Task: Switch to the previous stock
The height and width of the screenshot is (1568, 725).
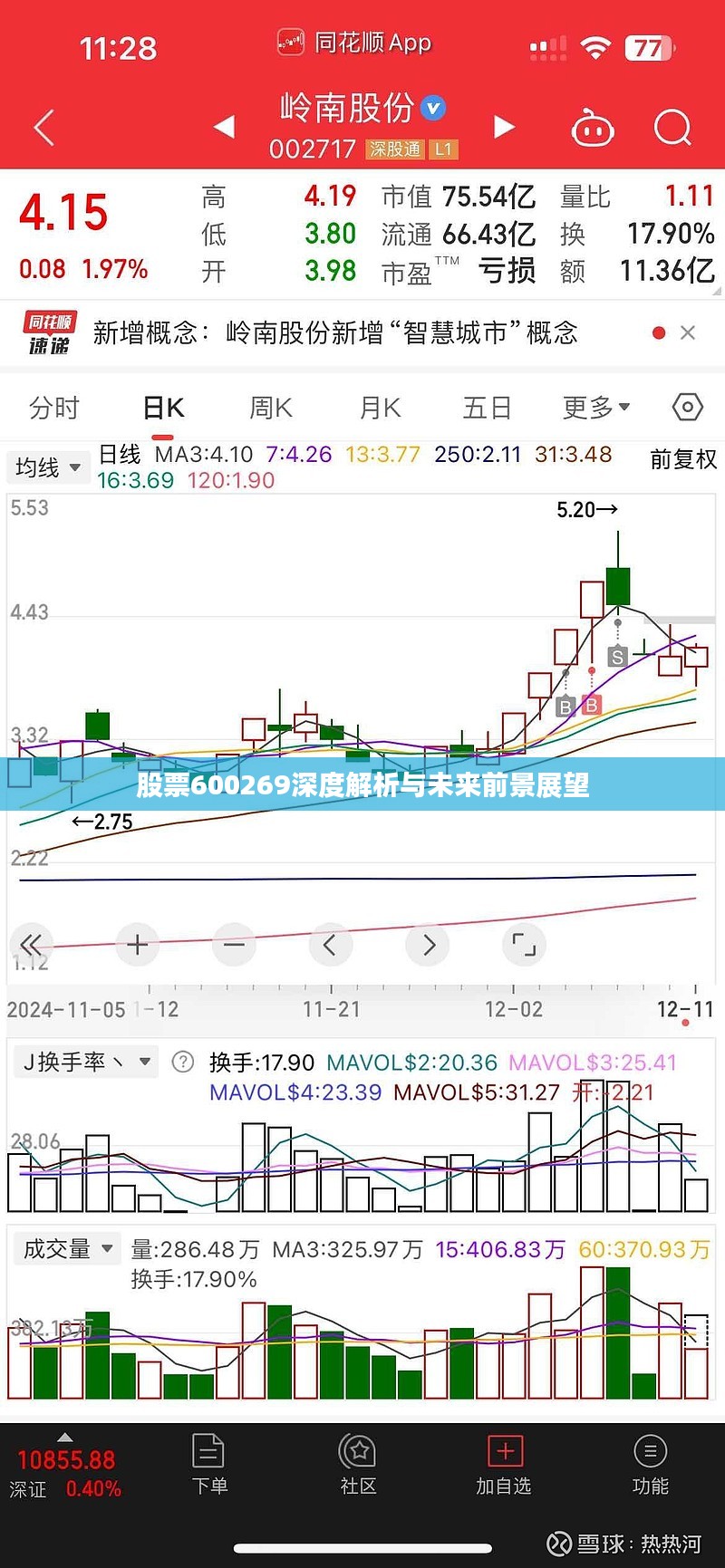Action: (x=224, y=128)
